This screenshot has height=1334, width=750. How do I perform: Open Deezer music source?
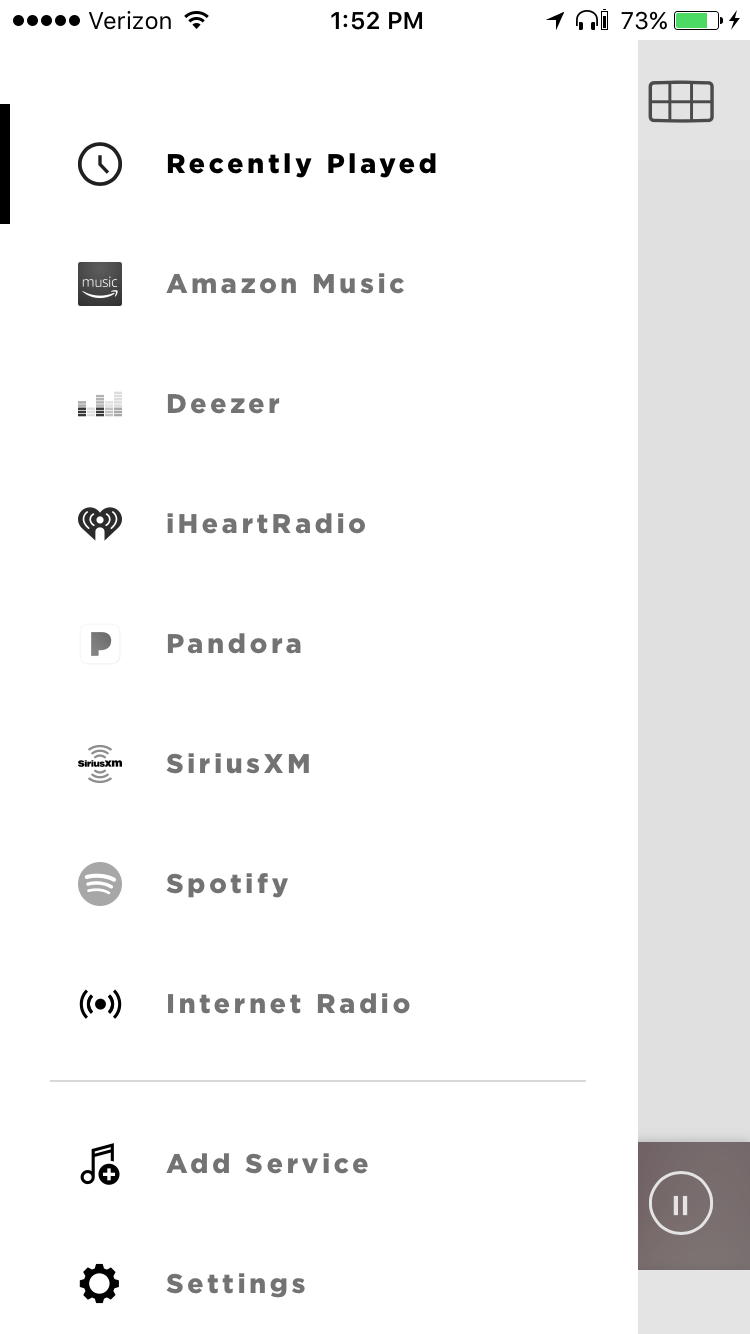(223, 404)
